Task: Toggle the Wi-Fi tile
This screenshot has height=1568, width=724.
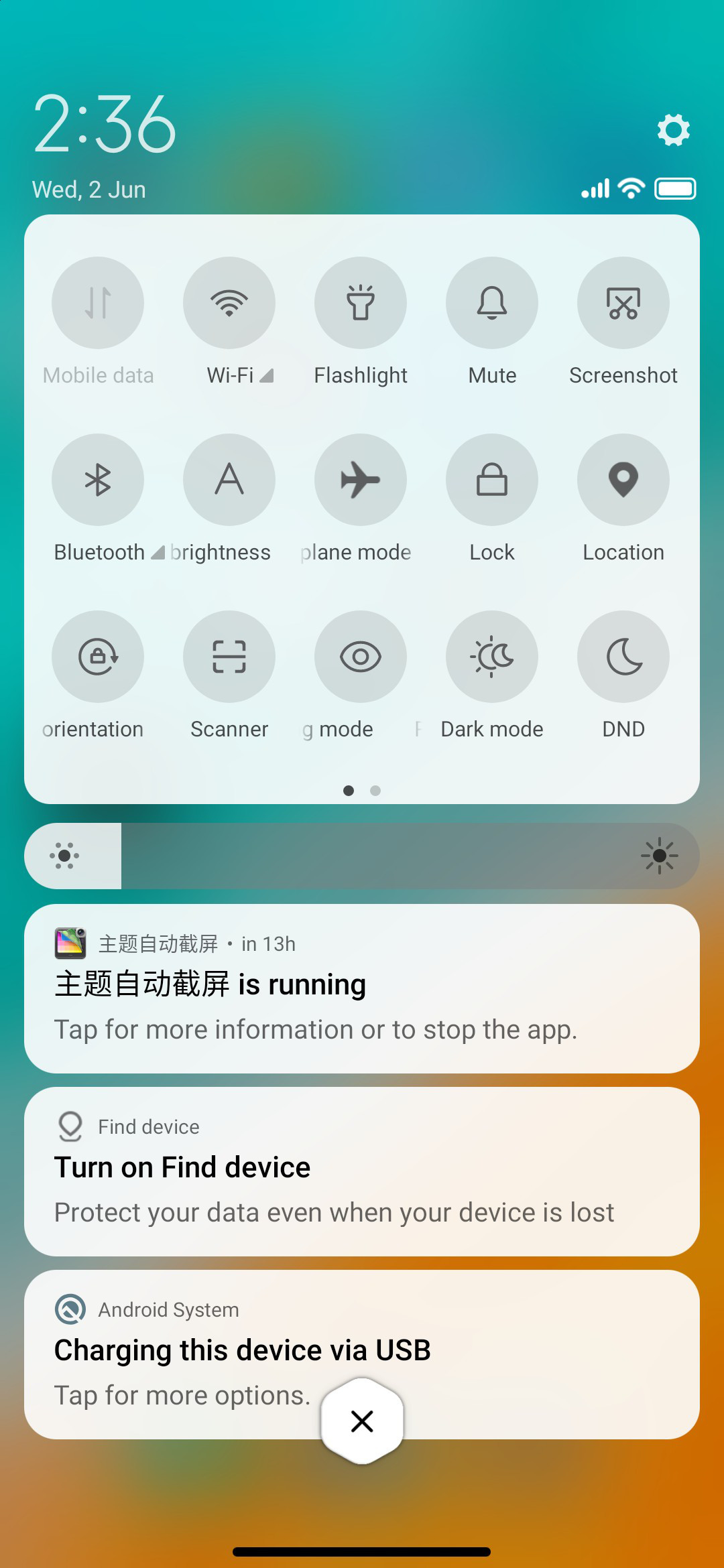Action: 229,303
